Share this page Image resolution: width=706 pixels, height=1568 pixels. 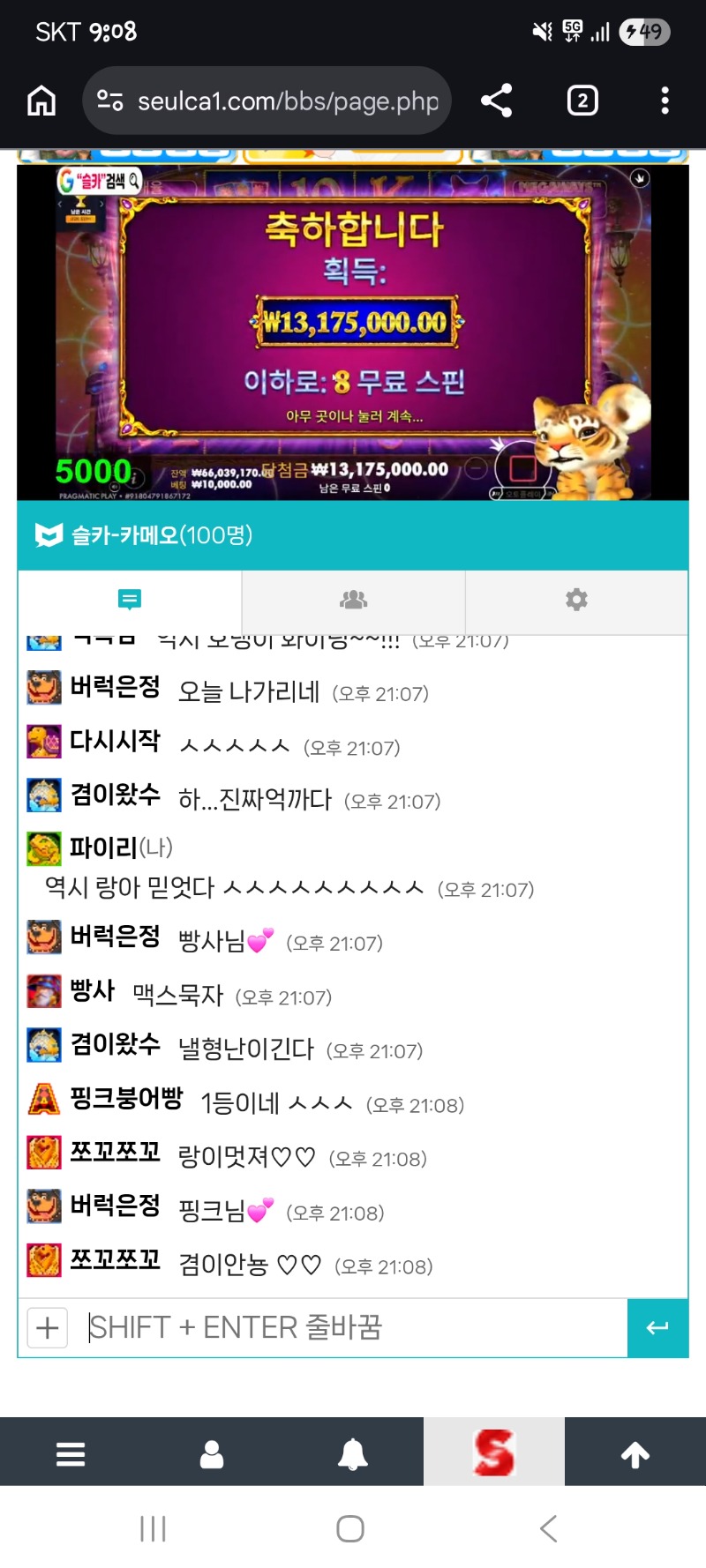coord(496,101)
